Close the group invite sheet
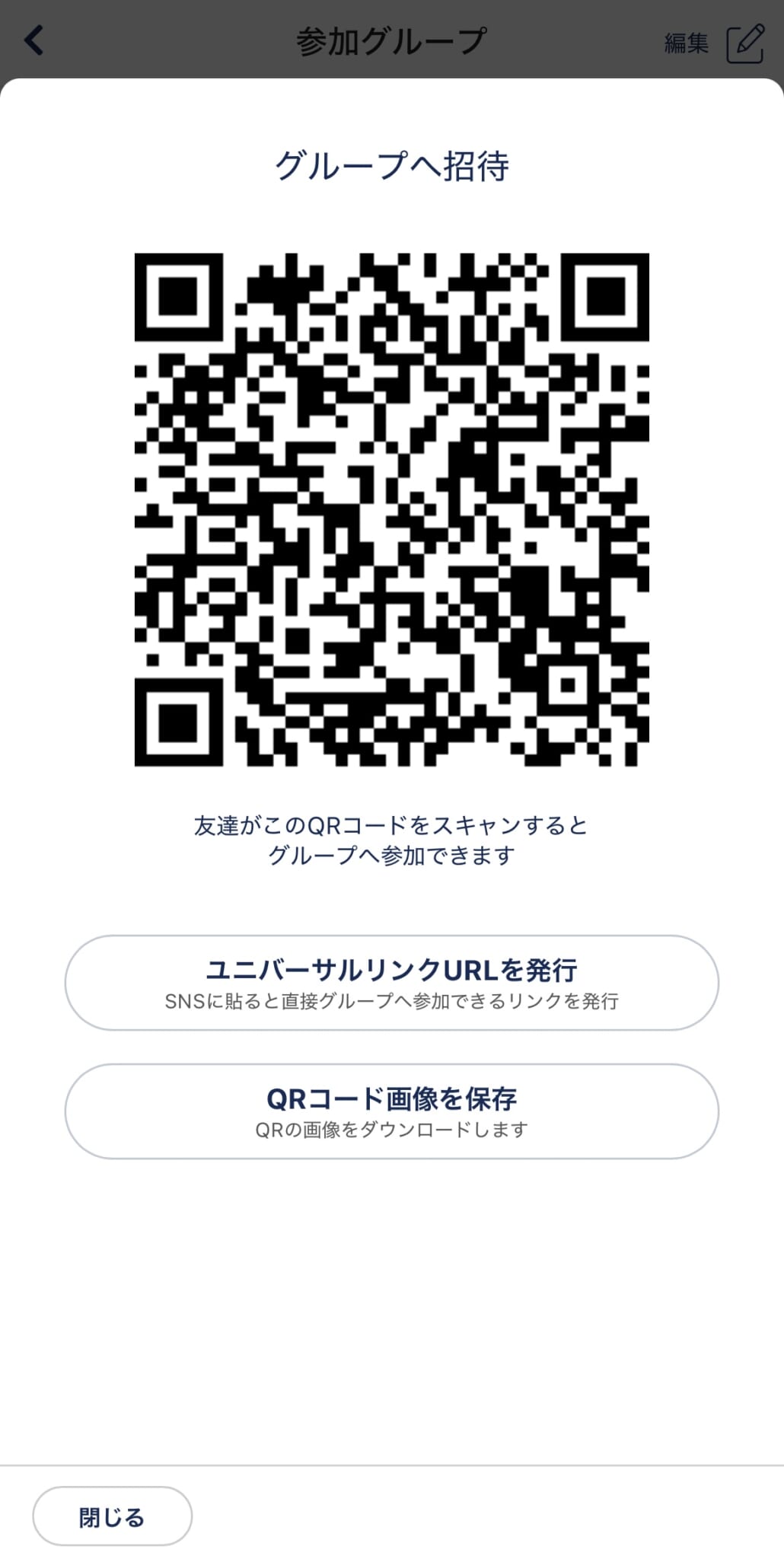The width and height of the screenshot is (784, 1559). (112, 1516)
